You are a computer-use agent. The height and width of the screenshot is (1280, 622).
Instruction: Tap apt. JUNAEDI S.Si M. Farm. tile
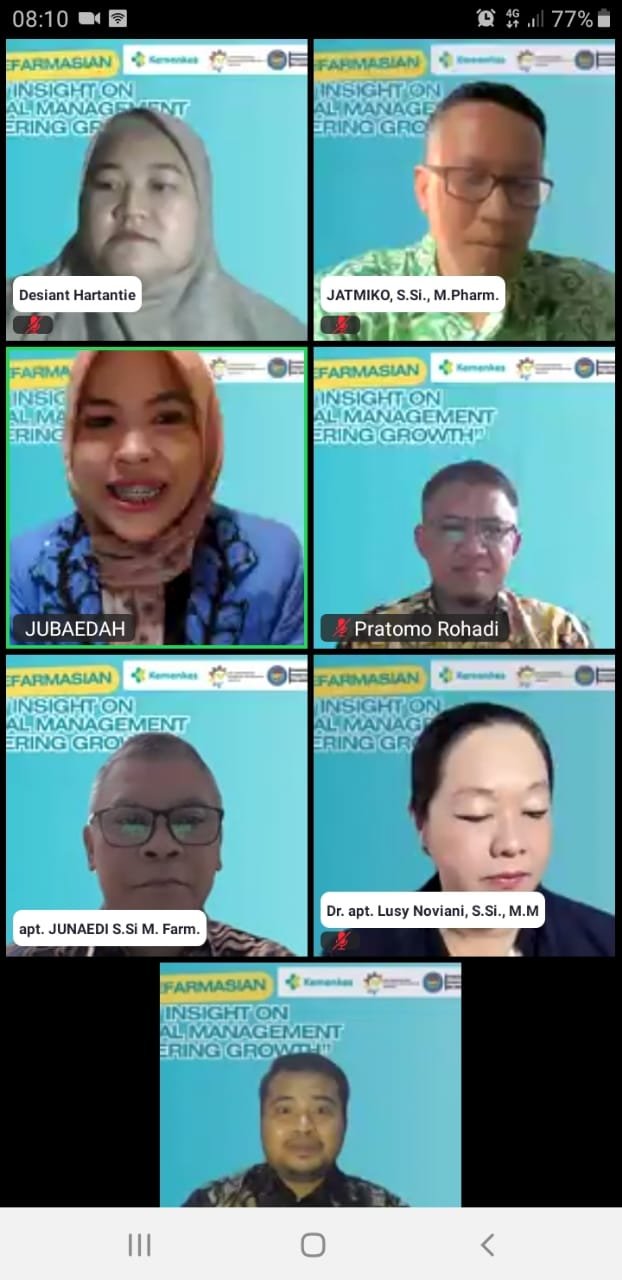click(x=157, y=805)
